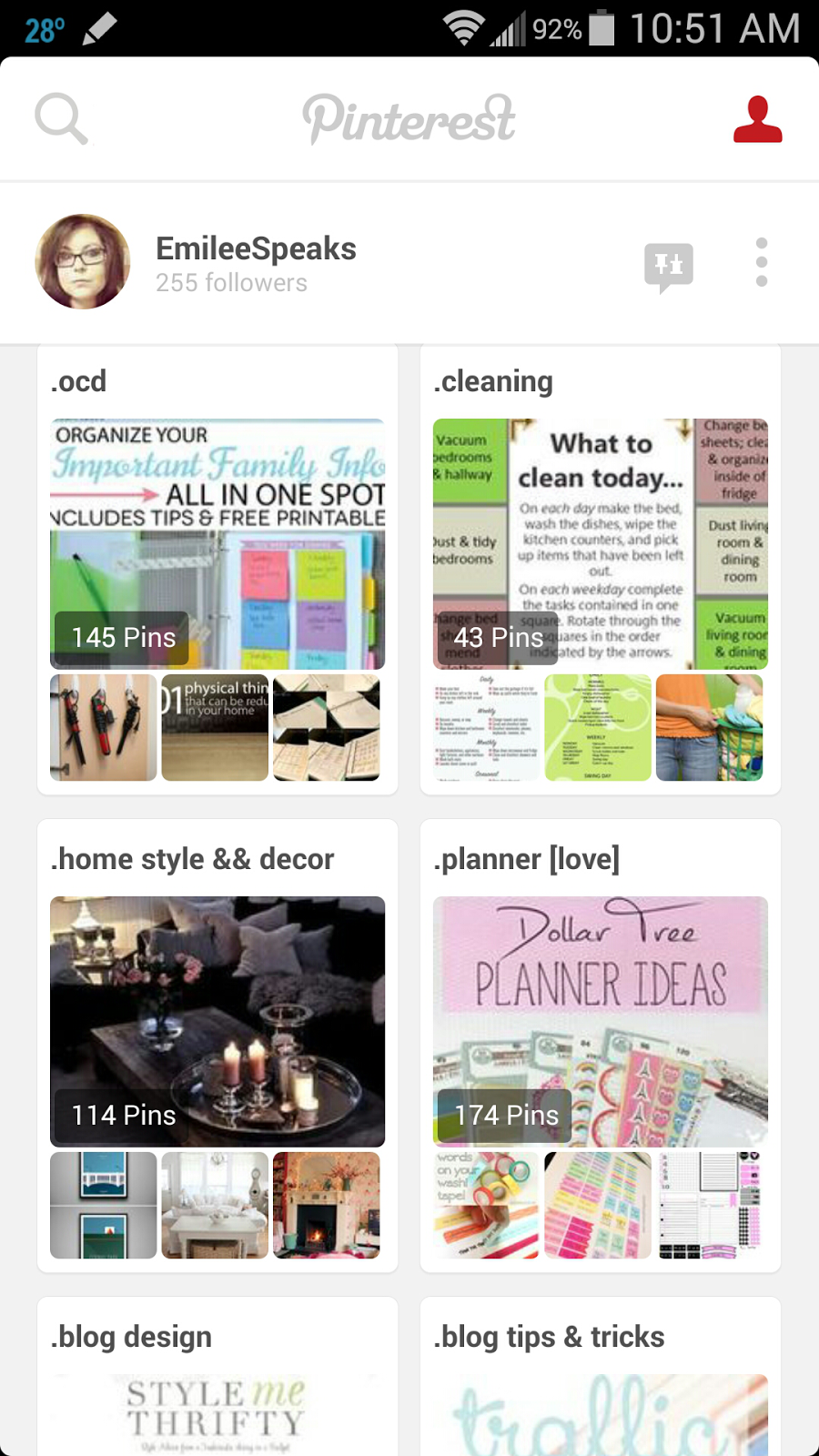The height and width of the screenshot is (1456, 819).
Task: Go to my profile icon
Action: click(757, 119)
